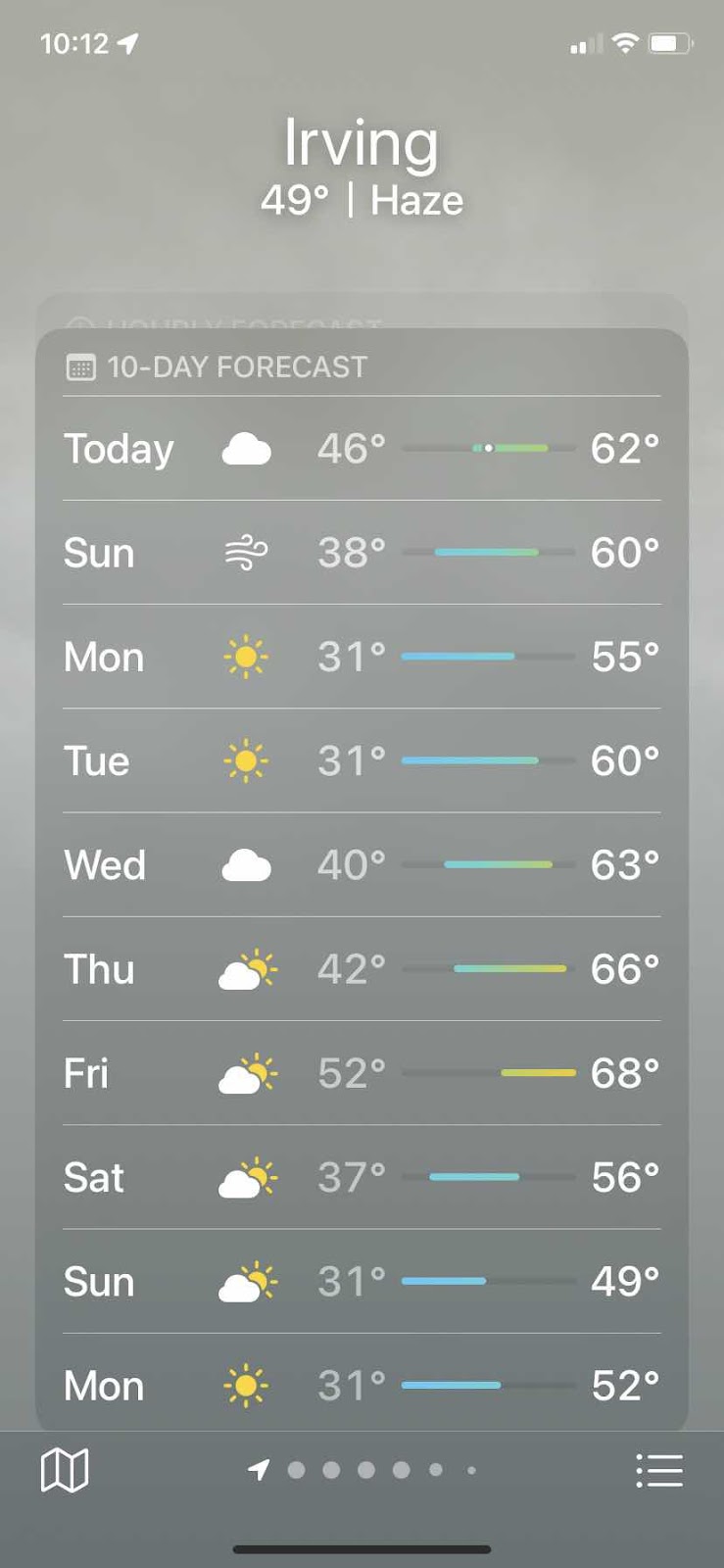Open the saved locations list
724x1568 pixels.
point(659,1470)
